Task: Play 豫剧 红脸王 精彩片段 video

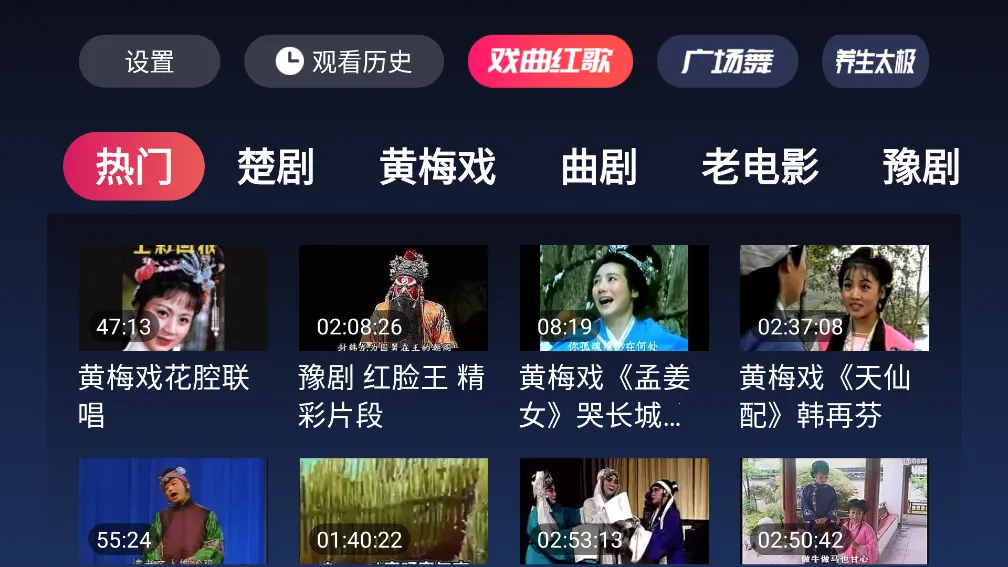Action: click(x=393, y=298)
